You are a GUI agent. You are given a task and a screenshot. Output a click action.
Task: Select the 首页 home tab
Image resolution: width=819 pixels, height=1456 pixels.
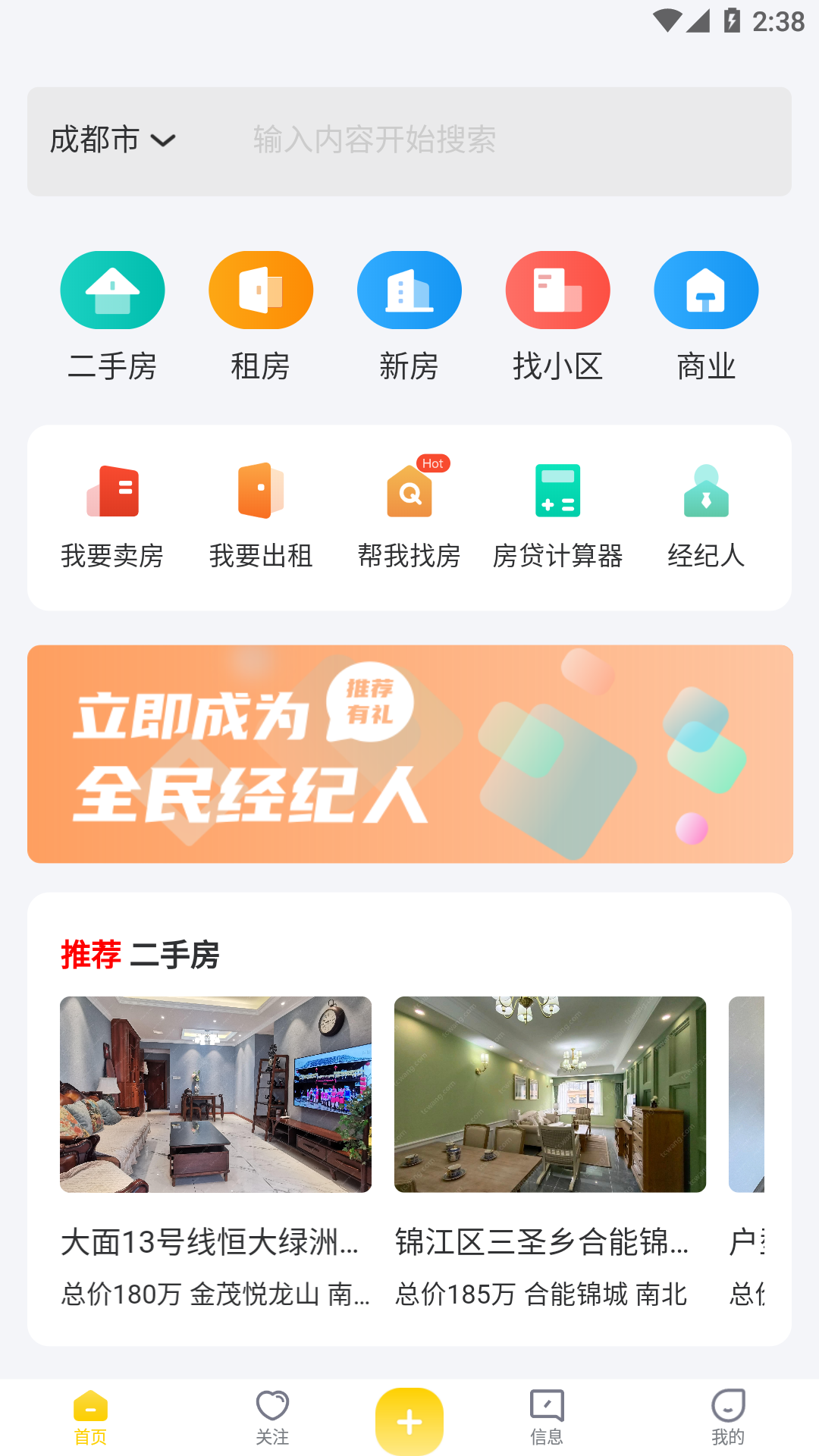tap(90, 1417)
